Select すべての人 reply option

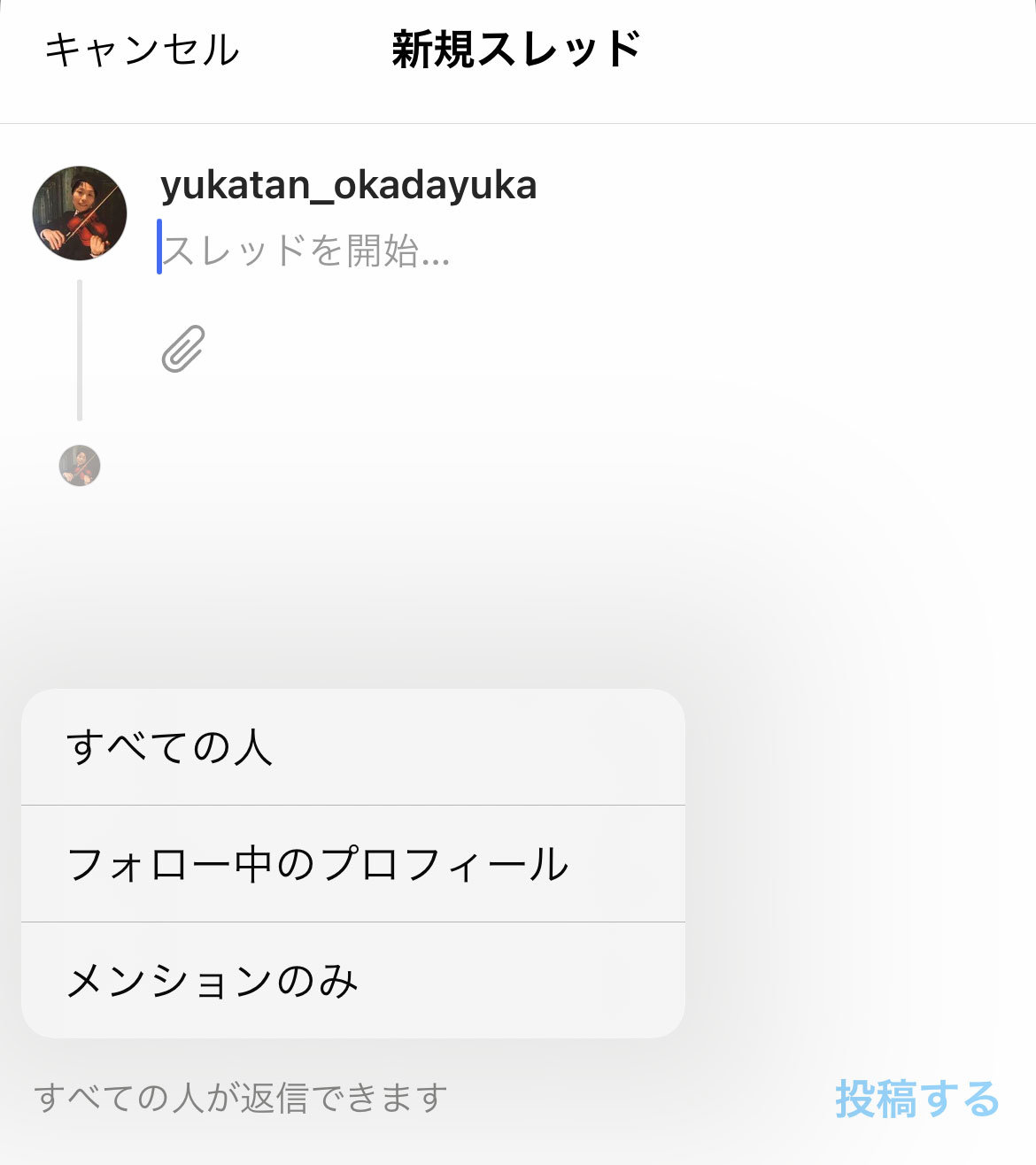coord(352,747)
